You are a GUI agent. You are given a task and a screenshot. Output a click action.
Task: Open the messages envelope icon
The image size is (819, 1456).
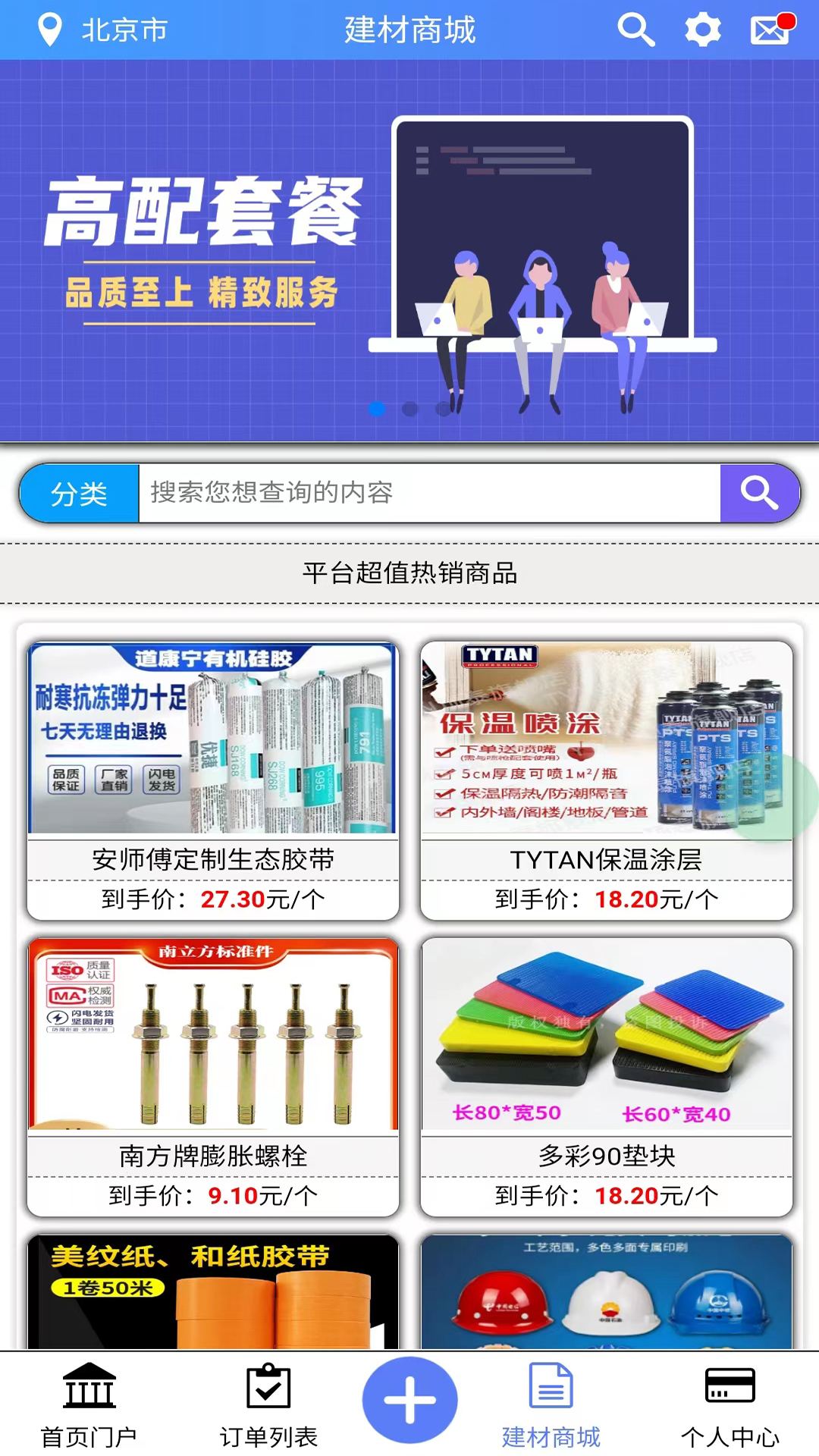pyautogui.click(x=770, y=30)
